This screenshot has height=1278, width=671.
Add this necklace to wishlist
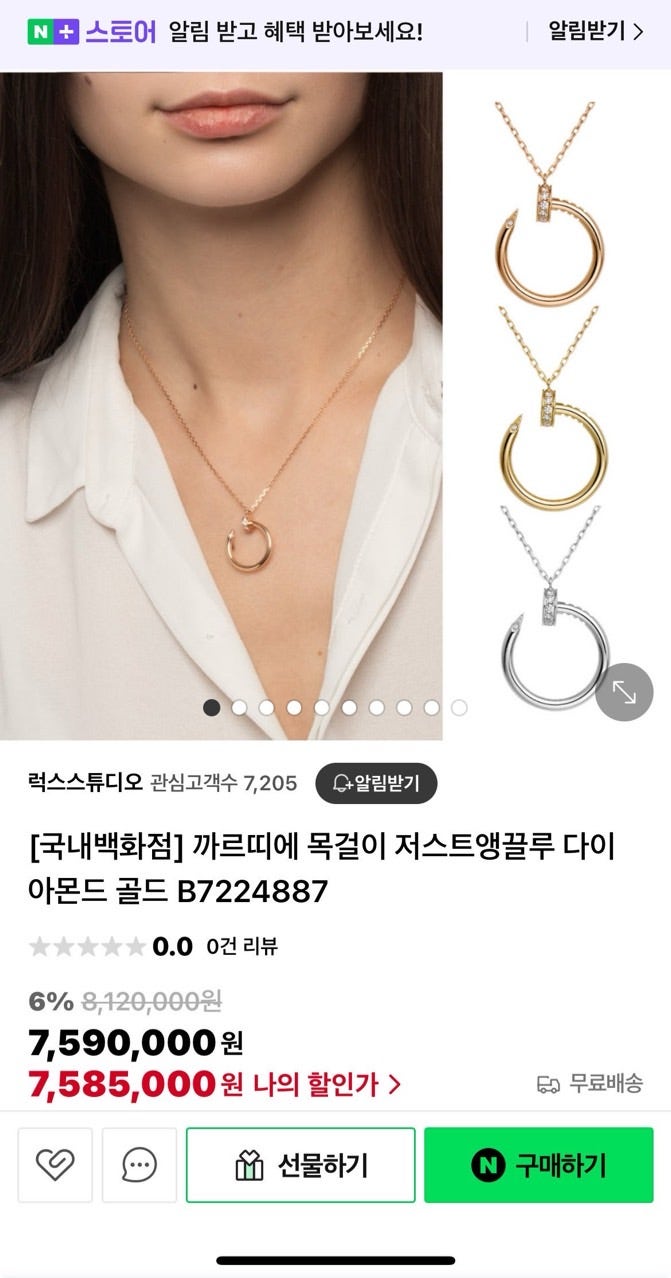point(55,1164)
